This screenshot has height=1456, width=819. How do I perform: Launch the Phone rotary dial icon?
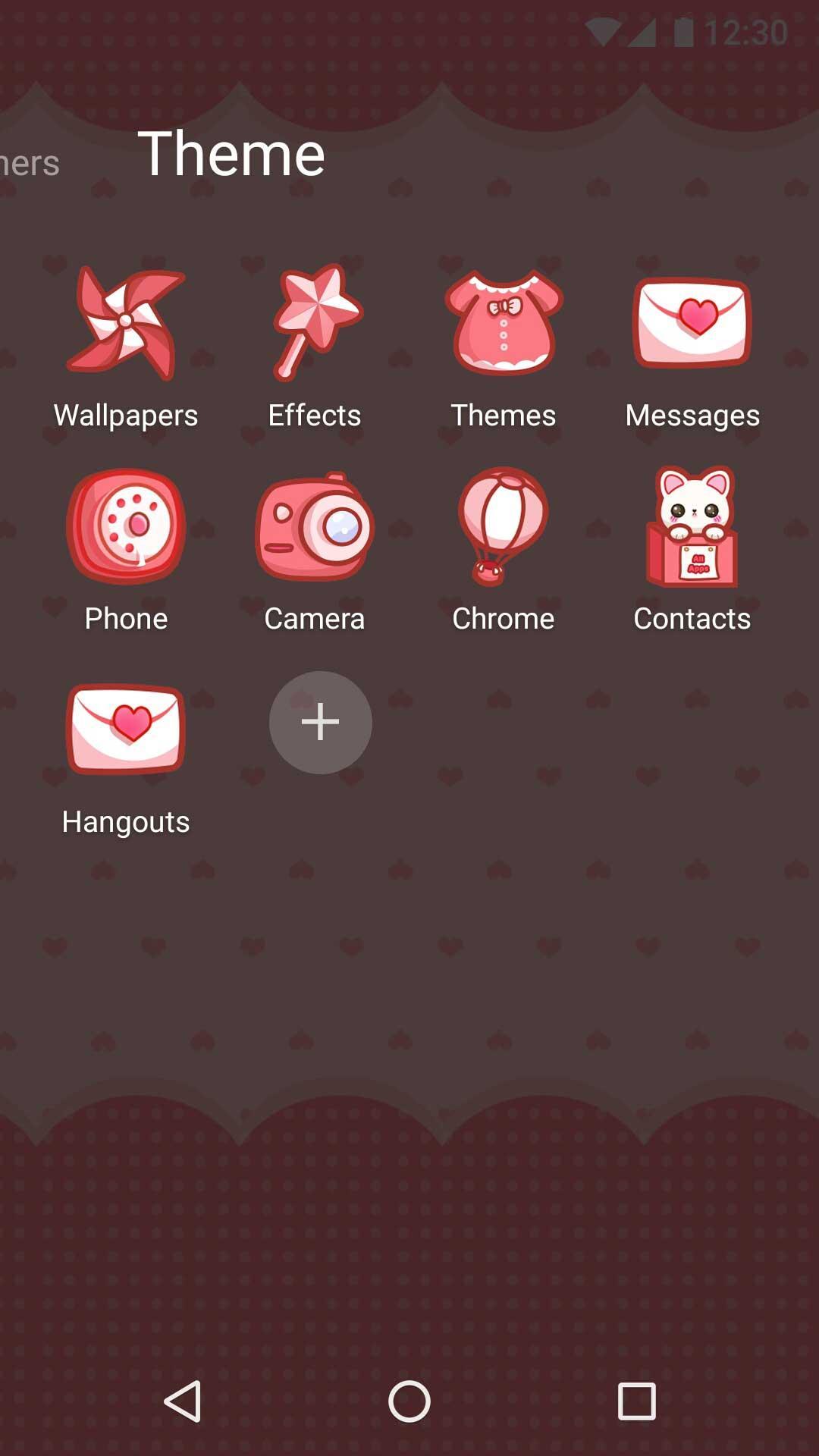126,527
